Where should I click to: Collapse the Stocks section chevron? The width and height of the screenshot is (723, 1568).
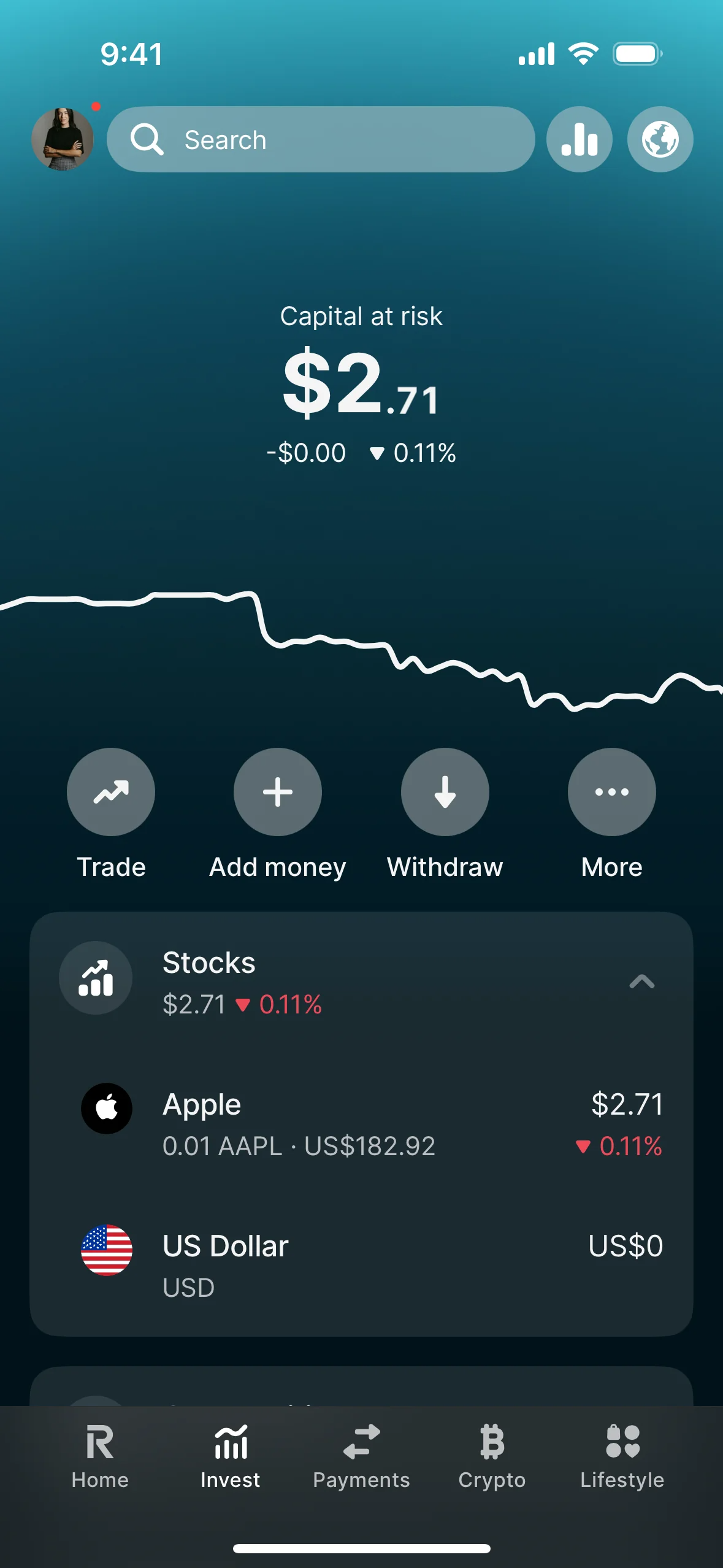click(x=641, y=982)
